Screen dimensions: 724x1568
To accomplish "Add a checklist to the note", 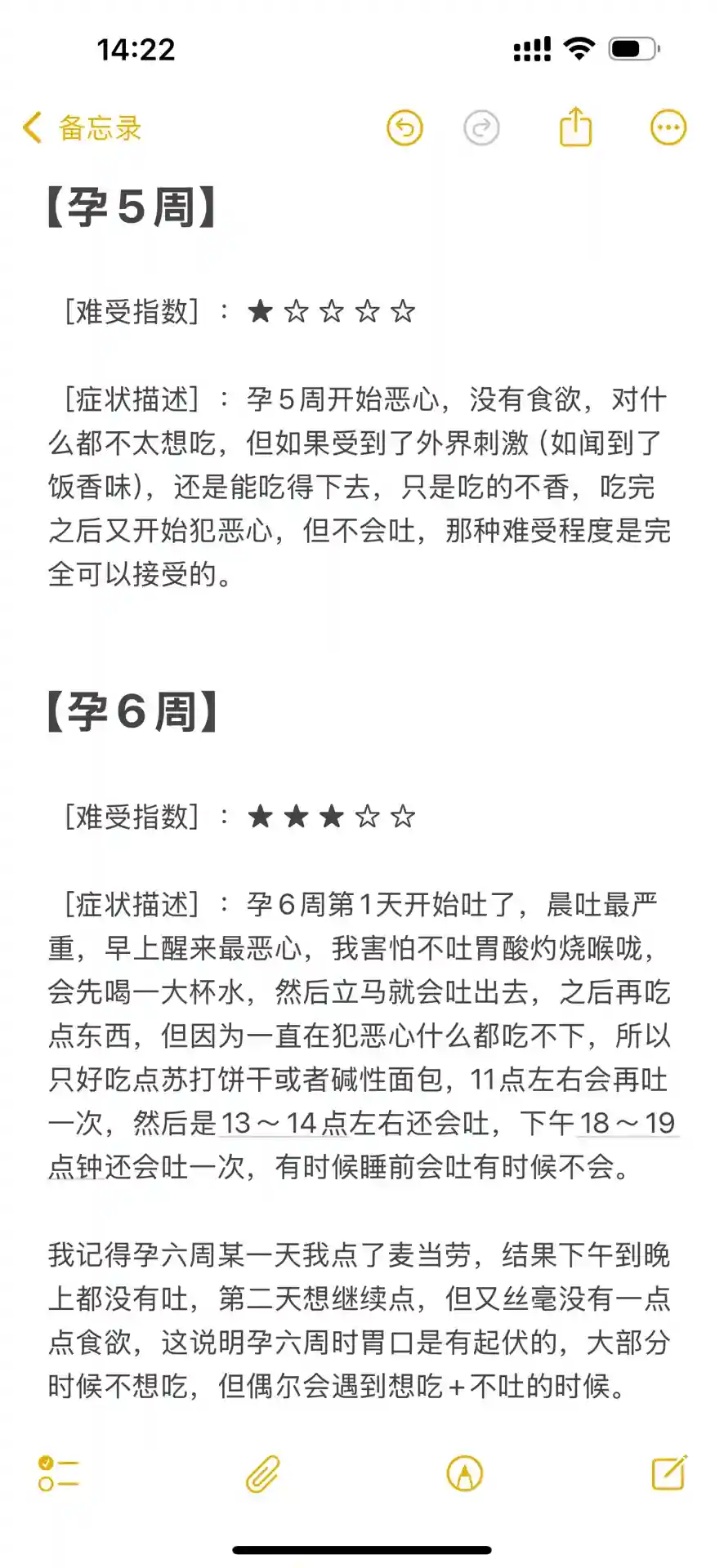I will (58, 1473).
